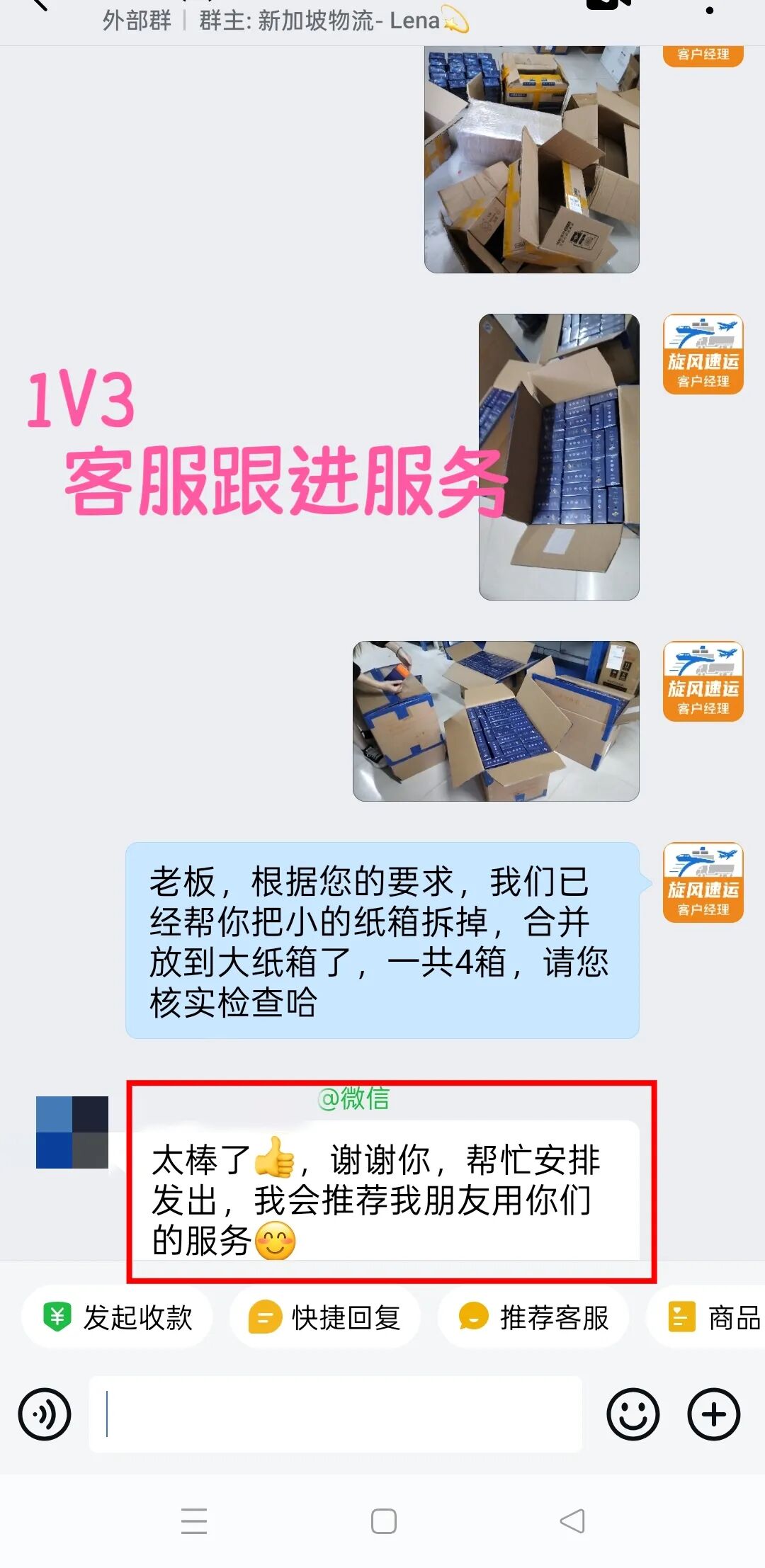Select the 推荐客服 chip

533,1318
